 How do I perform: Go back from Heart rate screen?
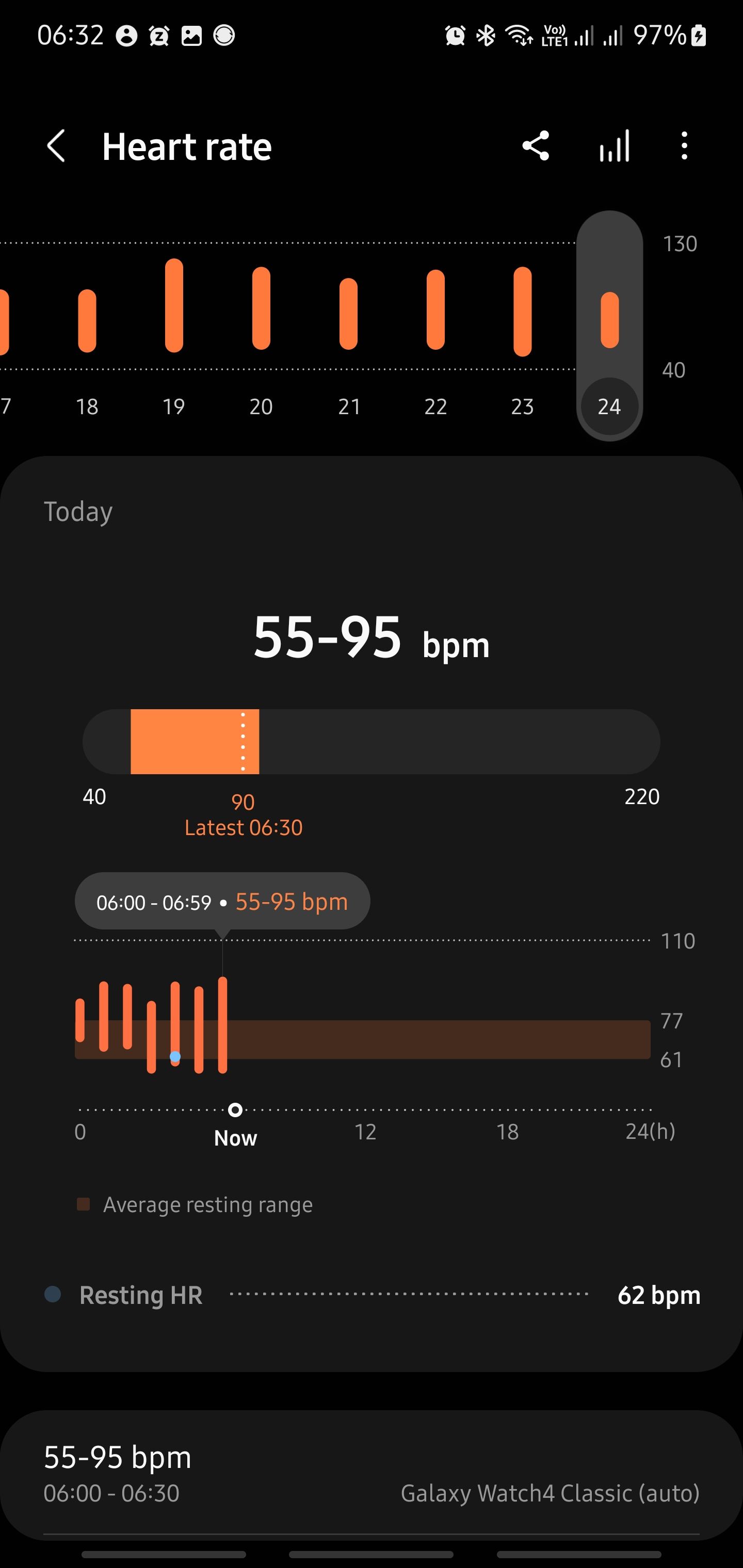click(56, 146)
